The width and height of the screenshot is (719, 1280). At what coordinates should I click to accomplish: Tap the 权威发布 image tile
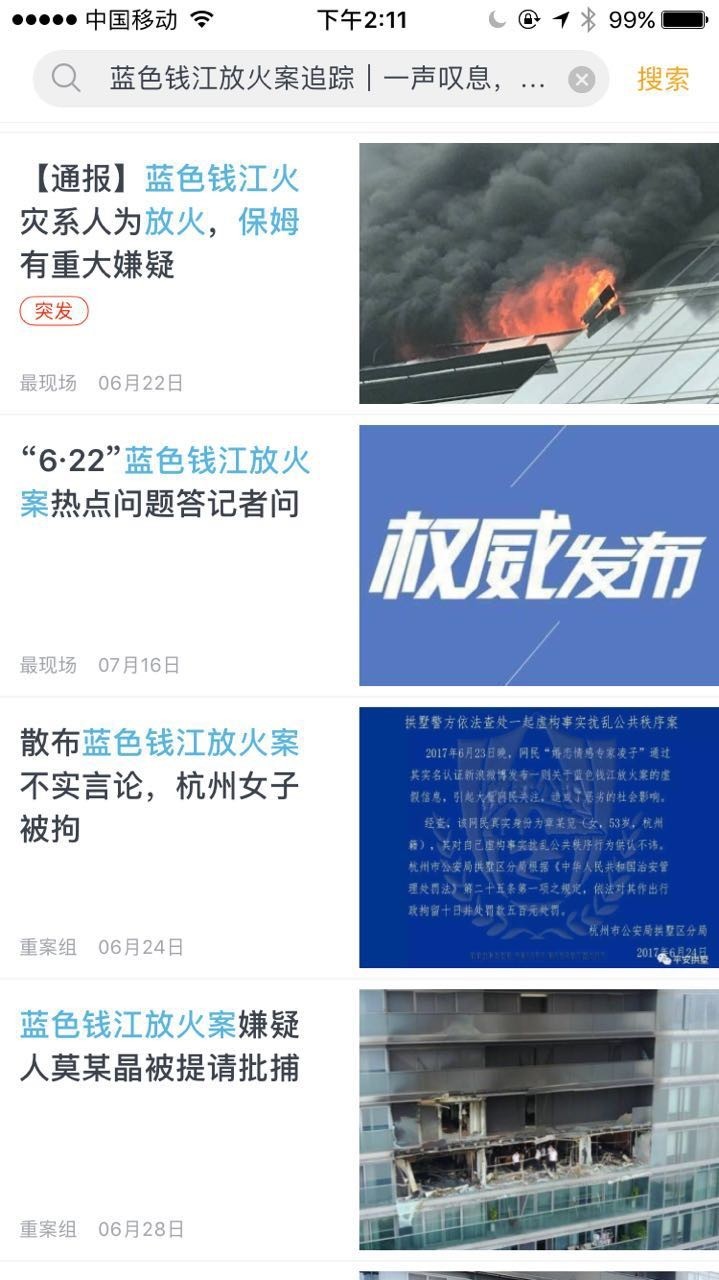(539, 555)
